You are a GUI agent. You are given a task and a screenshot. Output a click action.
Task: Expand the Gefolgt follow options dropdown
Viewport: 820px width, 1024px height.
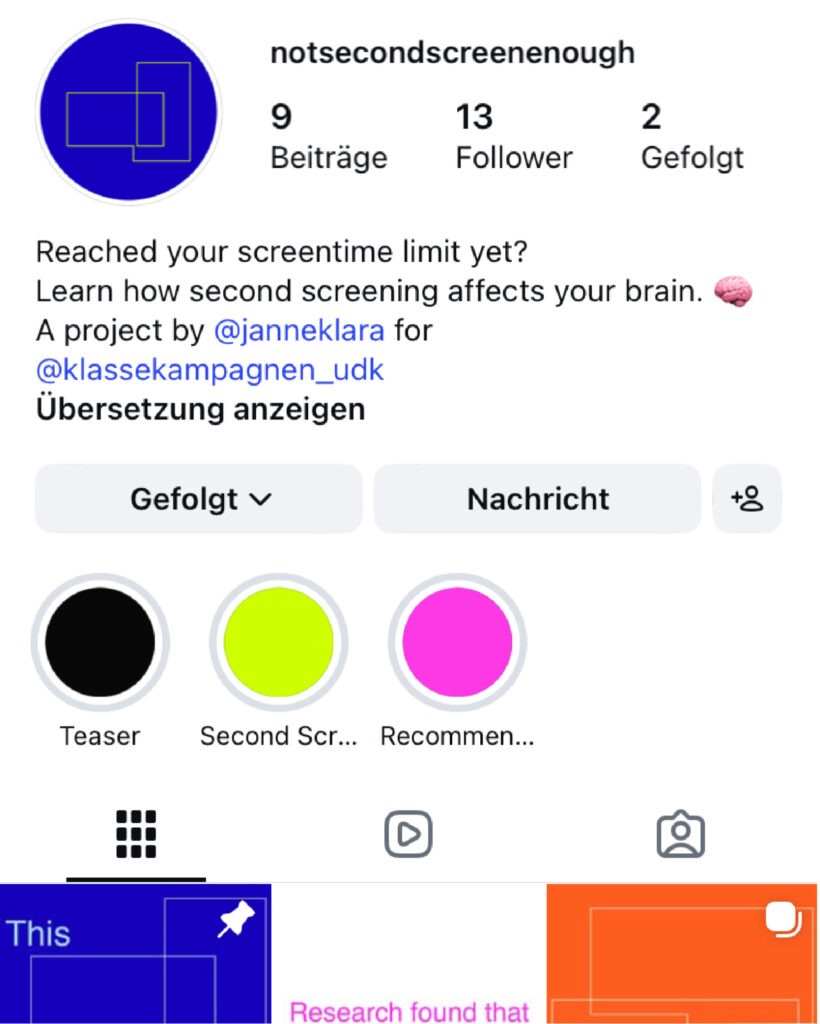(x=199, y=498)
